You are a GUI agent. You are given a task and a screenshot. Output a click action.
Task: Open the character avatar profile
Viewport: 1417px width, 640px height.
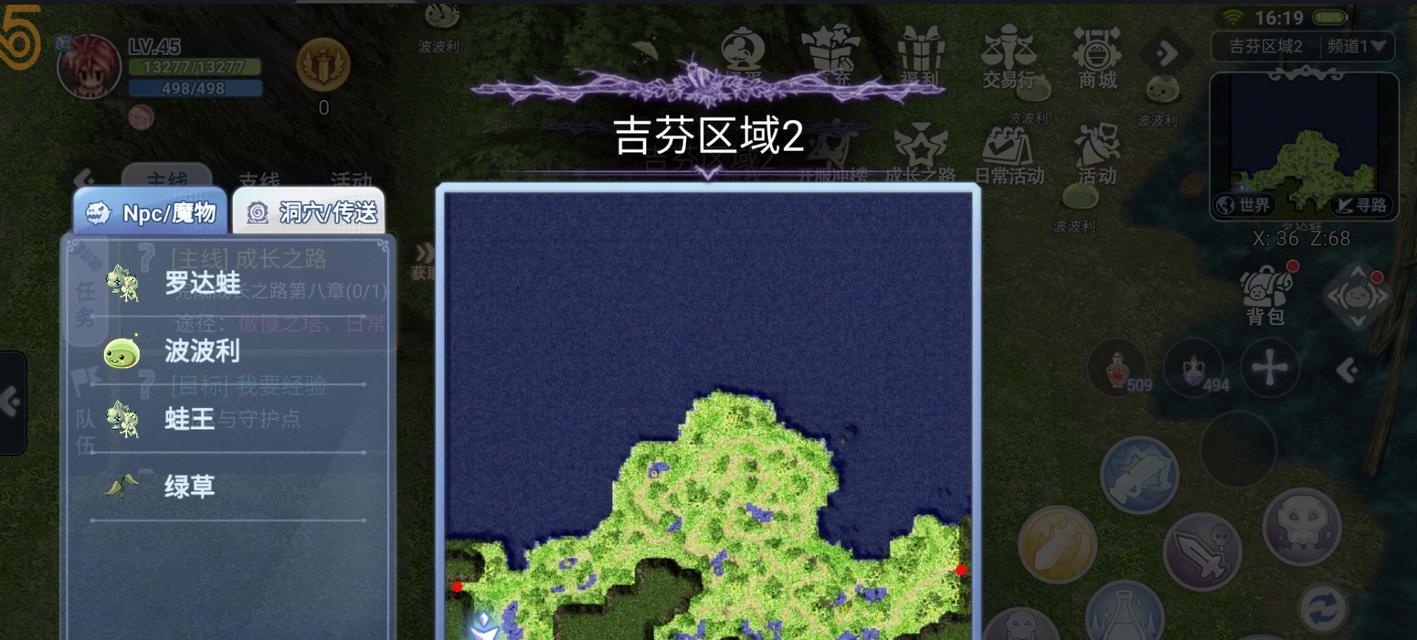coord(88,67)
